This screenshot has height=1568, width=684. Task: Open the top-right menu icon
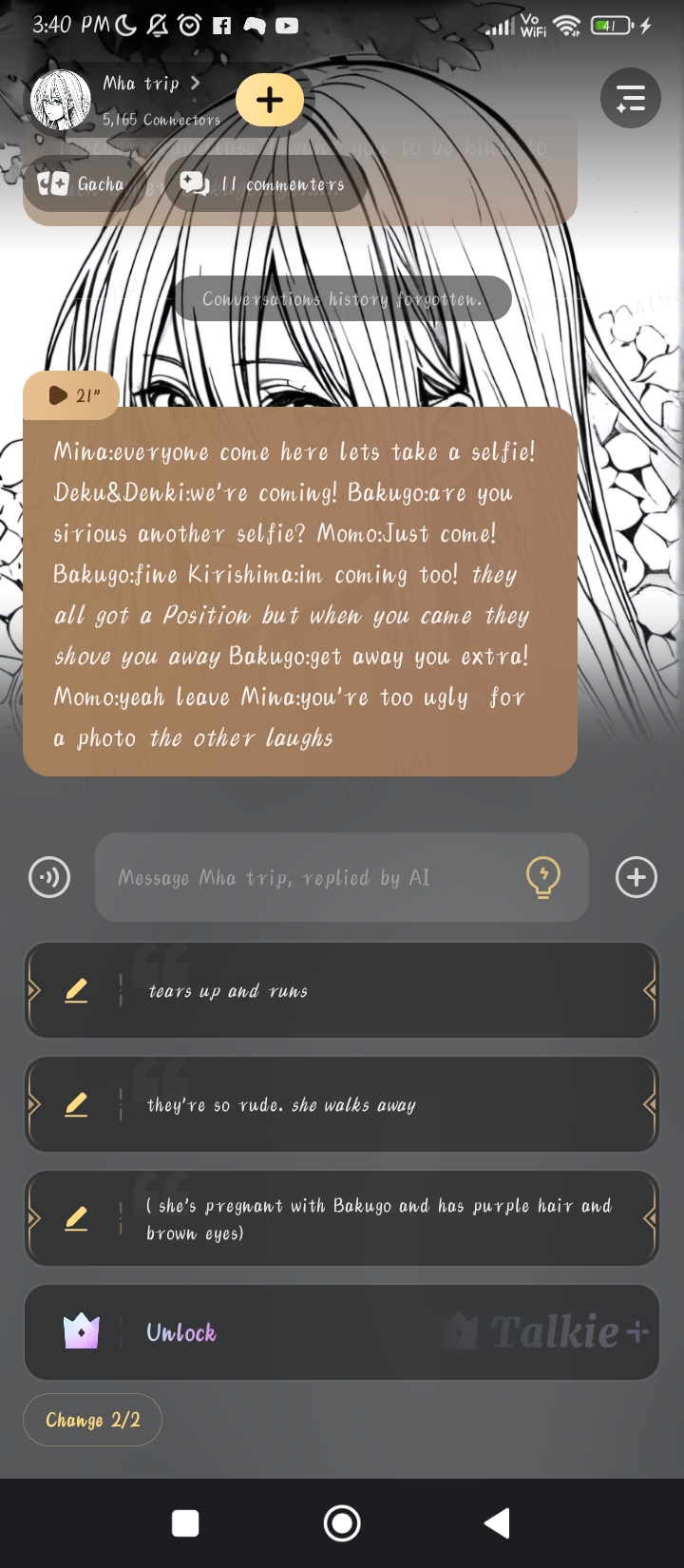point(631,98)
